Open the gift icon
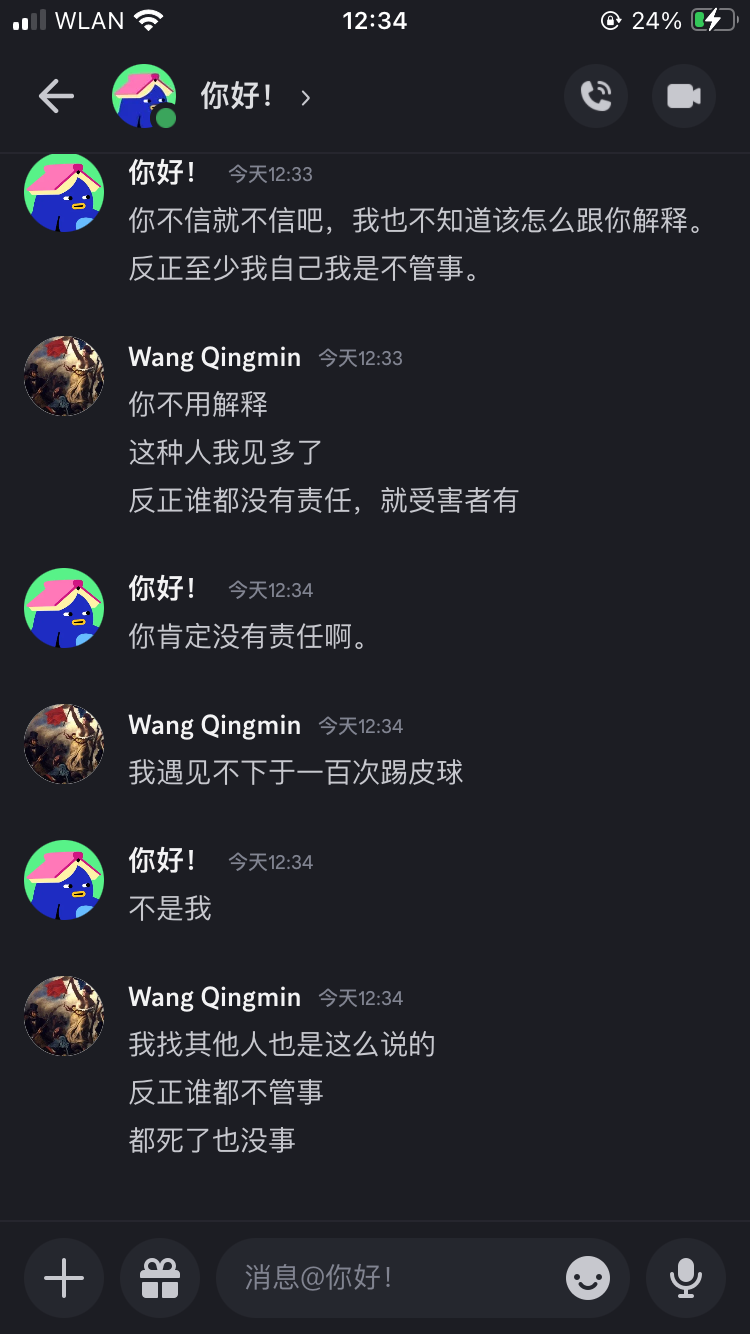The width and height of the screenshot is (750, 1334). click(x=160, y=1278)
